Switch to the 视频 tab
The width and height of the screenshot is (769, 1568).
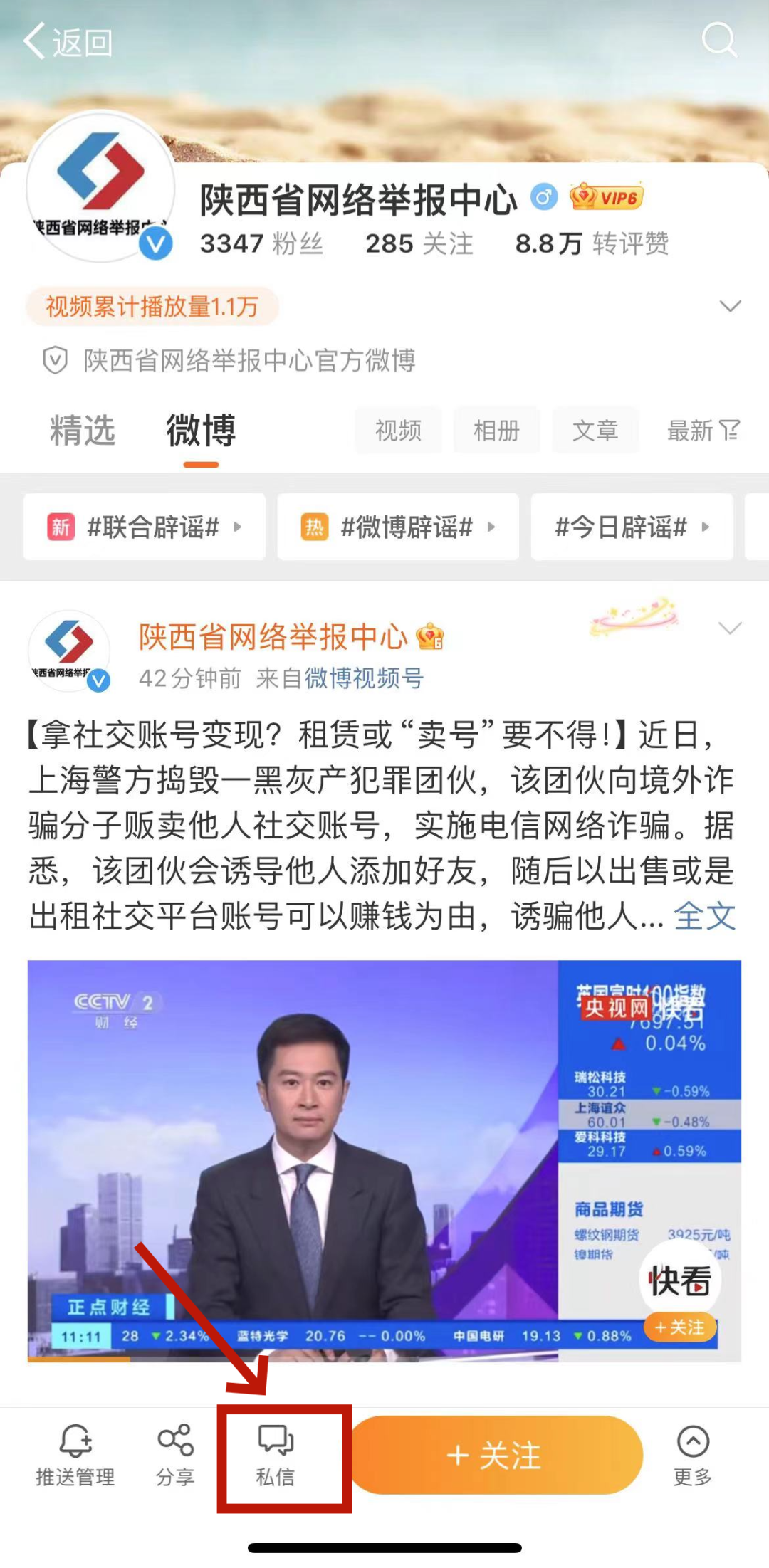[397, 431]
